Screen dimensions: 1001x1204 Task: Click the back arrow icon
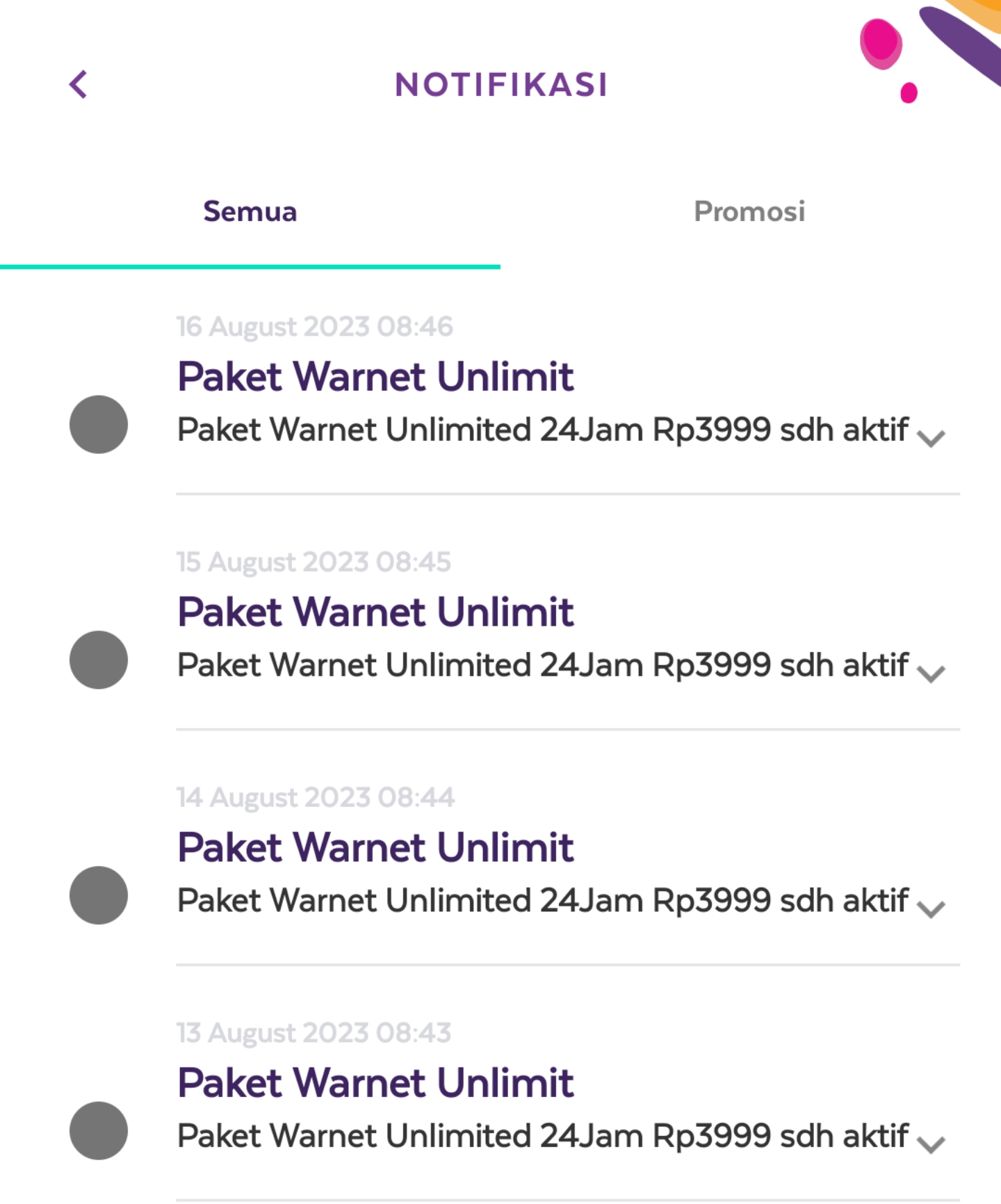[x=78, y=85]
